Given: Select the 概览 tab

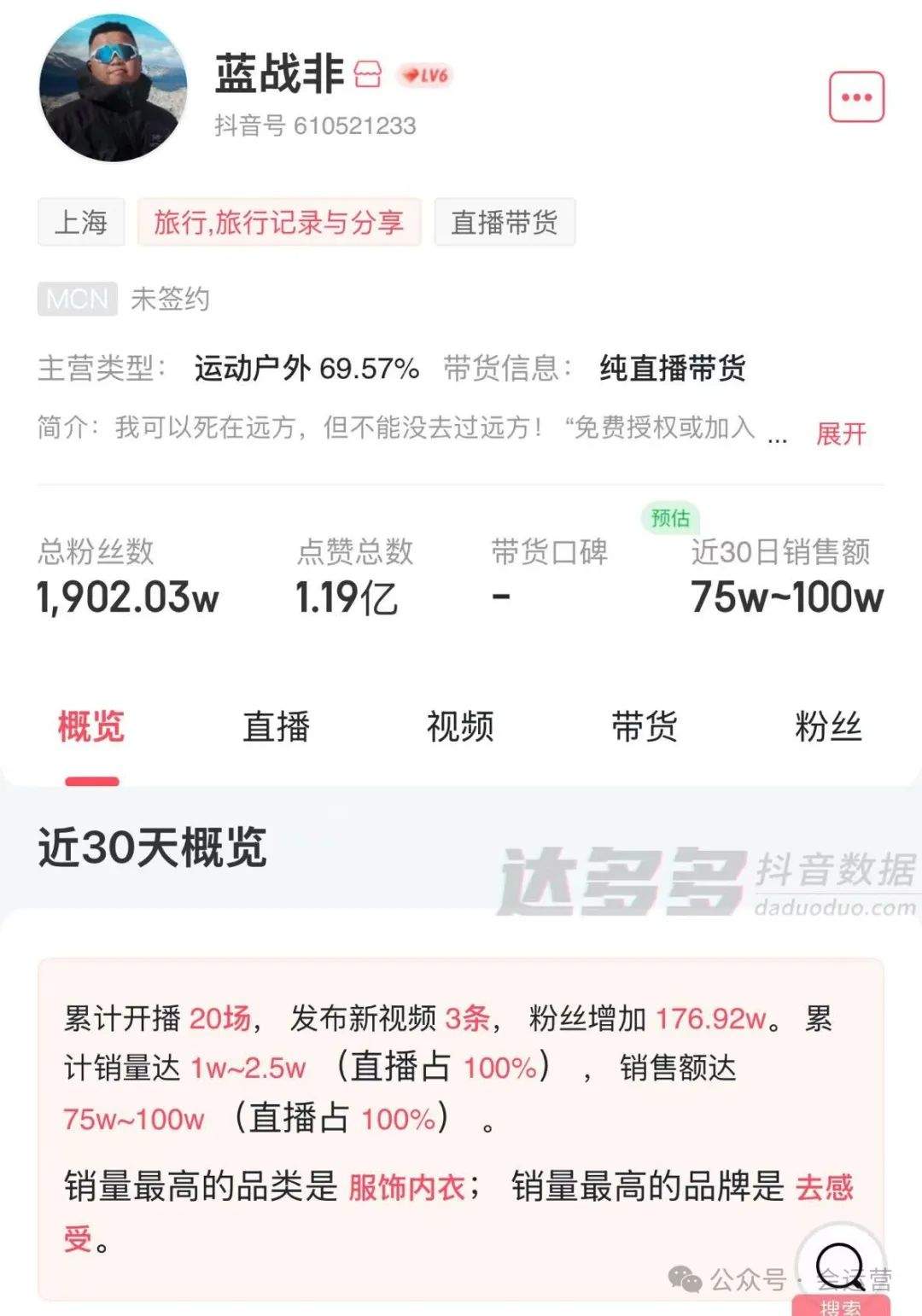Looking at the screenshot, I should coord(91,727).
